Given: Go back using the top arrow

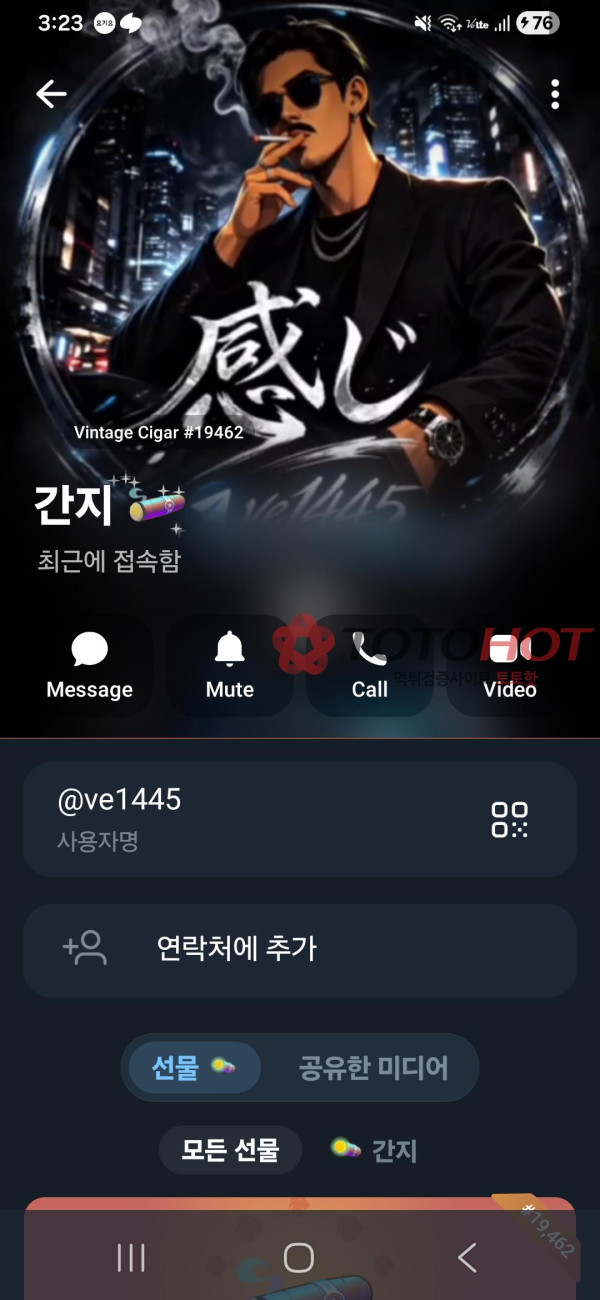Looking at the screenshot, I should pyautogui.click(x=51, y=94).
